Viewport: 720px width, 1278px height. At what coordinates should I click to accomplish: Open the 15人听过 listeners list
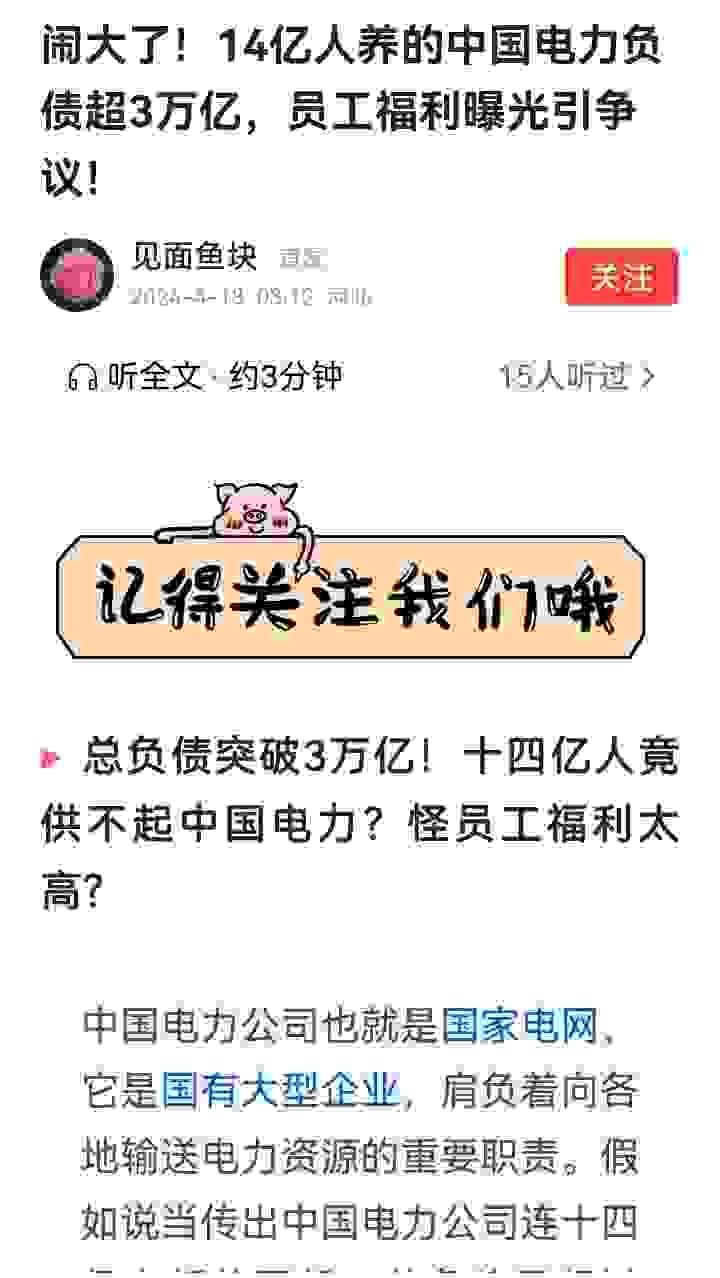coord(577,377)
